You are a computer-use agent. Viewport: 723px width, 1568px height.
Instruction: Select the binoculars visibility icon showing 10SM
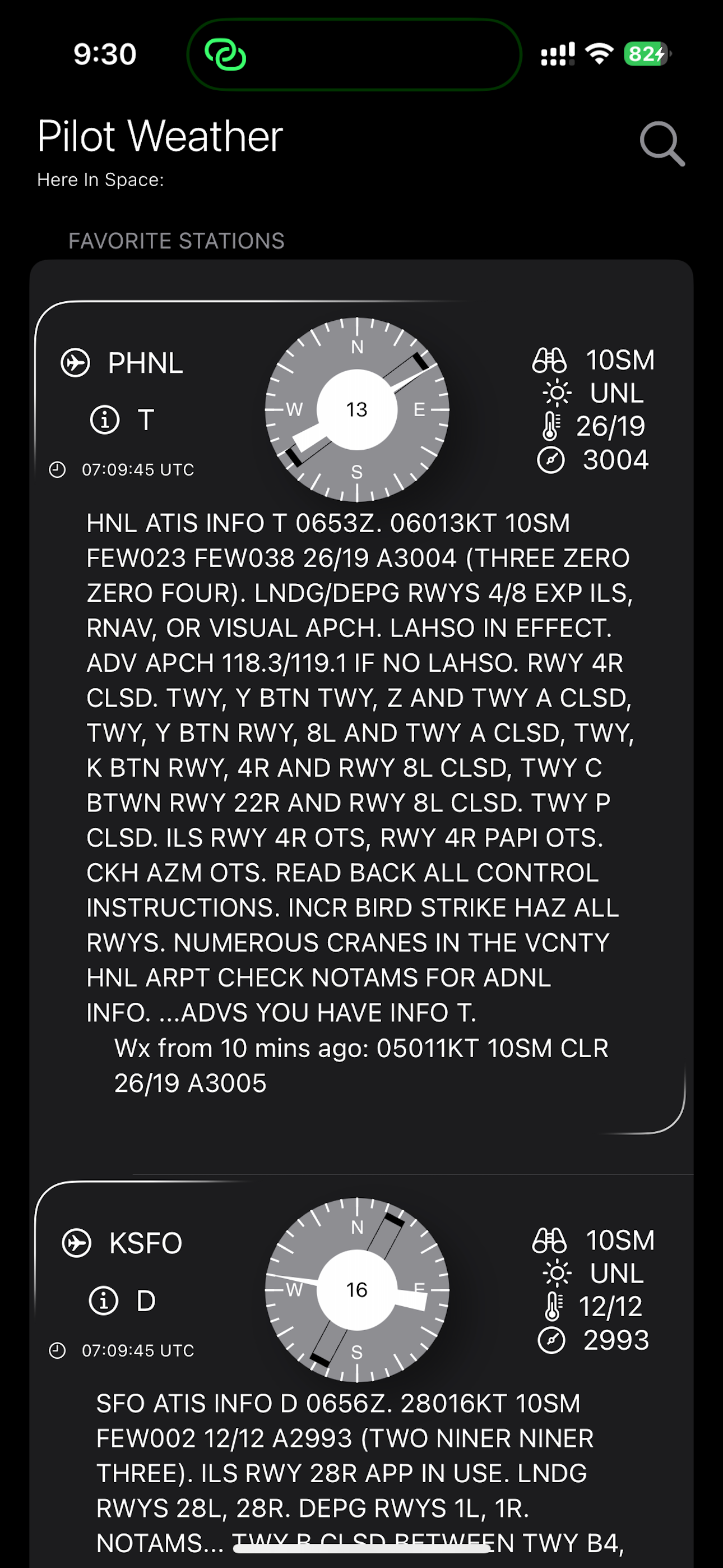tap(551, 359)
